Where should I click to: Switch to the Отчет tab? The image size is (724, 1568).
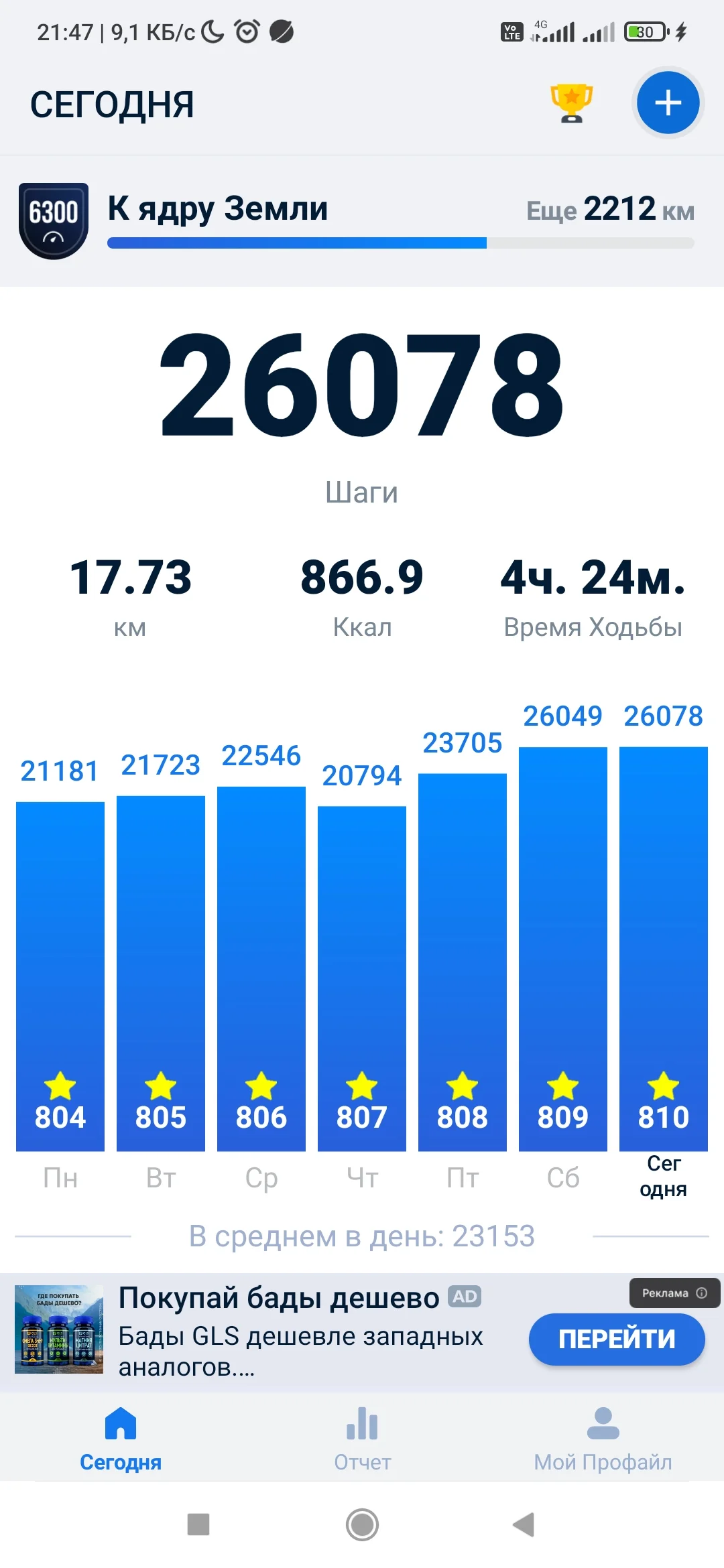pyautogui.click(x=362, y=1438)
